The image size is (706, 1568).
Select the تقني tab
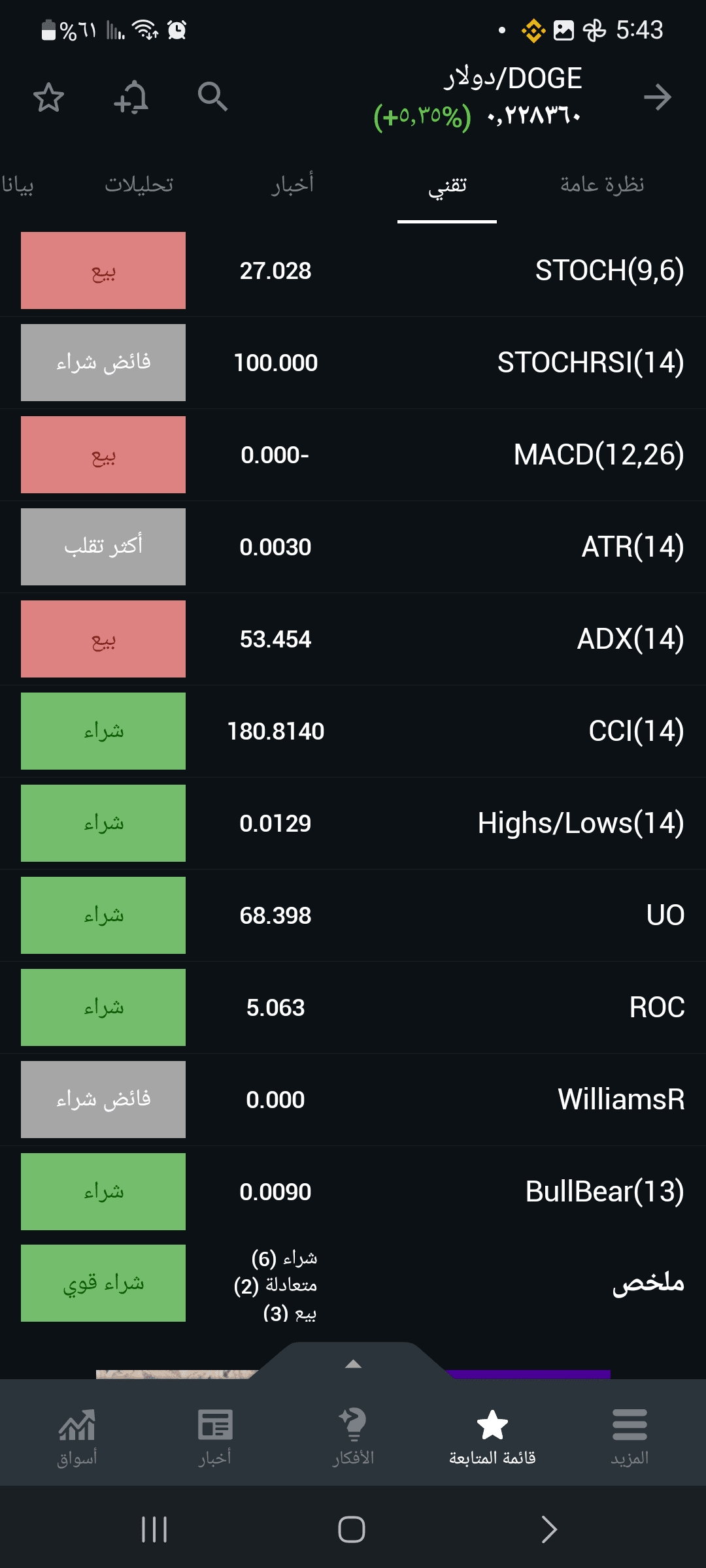pyautogui.click(x=447, y=186)
